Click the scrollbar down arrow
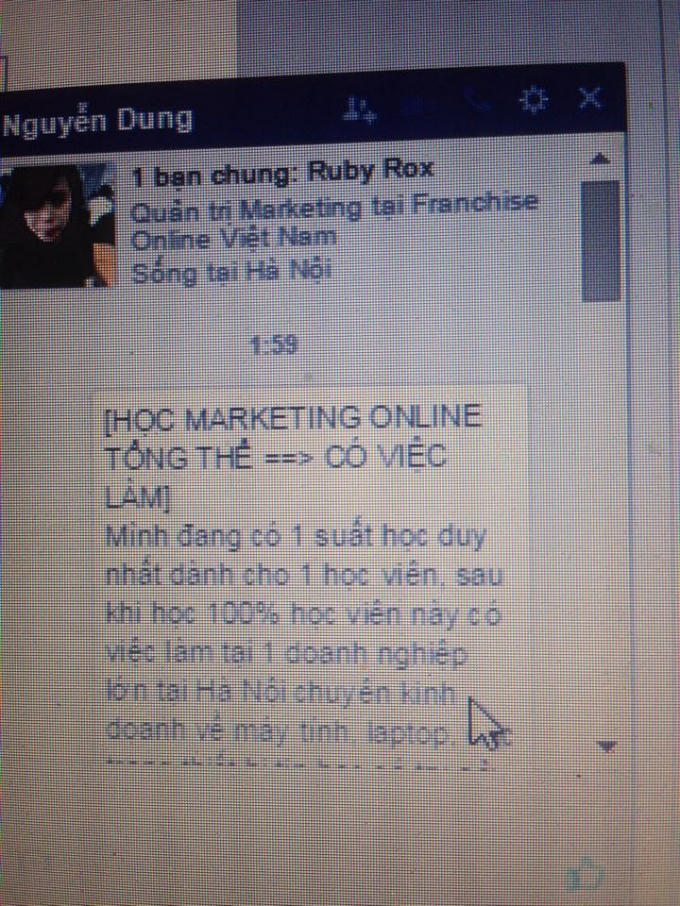 (606, 746)
